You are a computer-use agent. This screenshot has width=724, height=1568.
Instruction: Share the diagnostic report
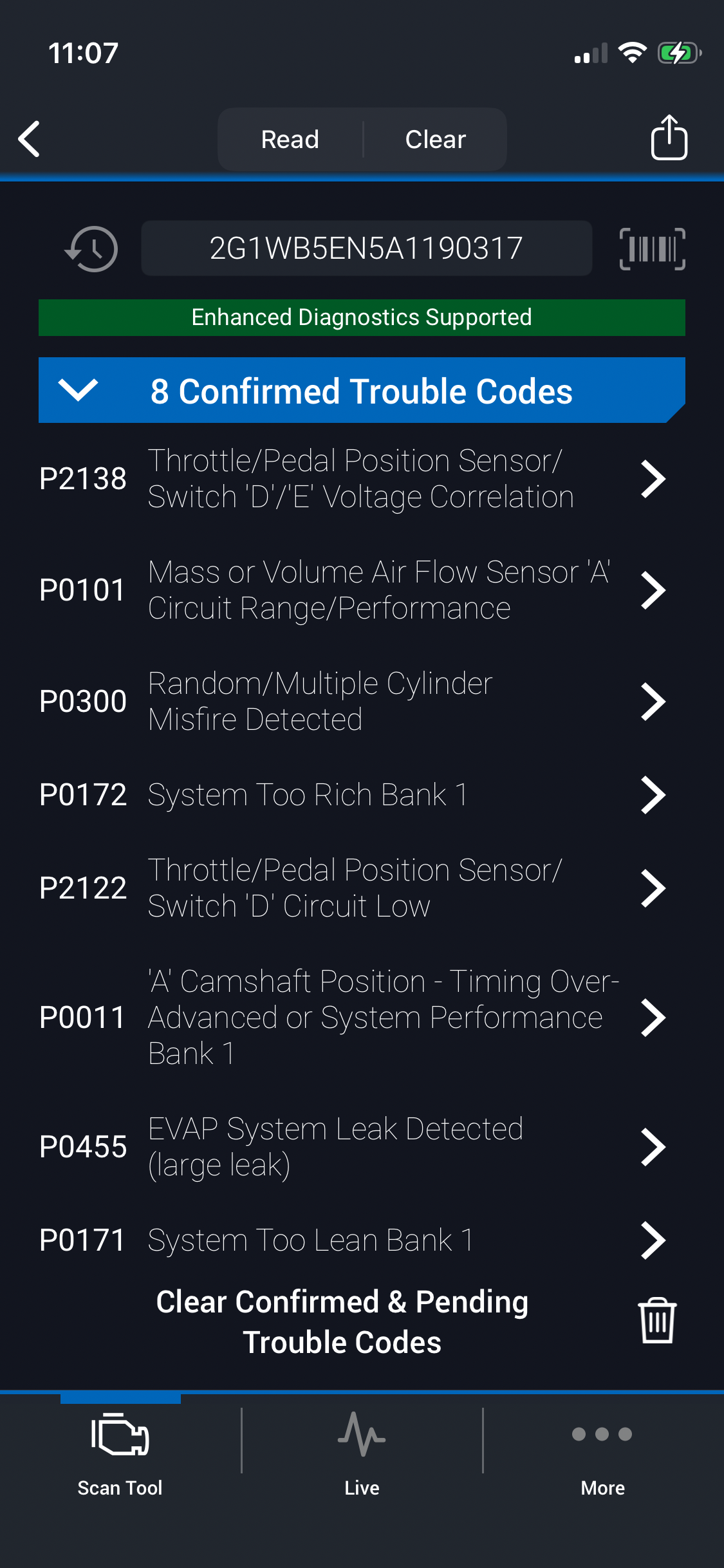click(x=669, y=138)
